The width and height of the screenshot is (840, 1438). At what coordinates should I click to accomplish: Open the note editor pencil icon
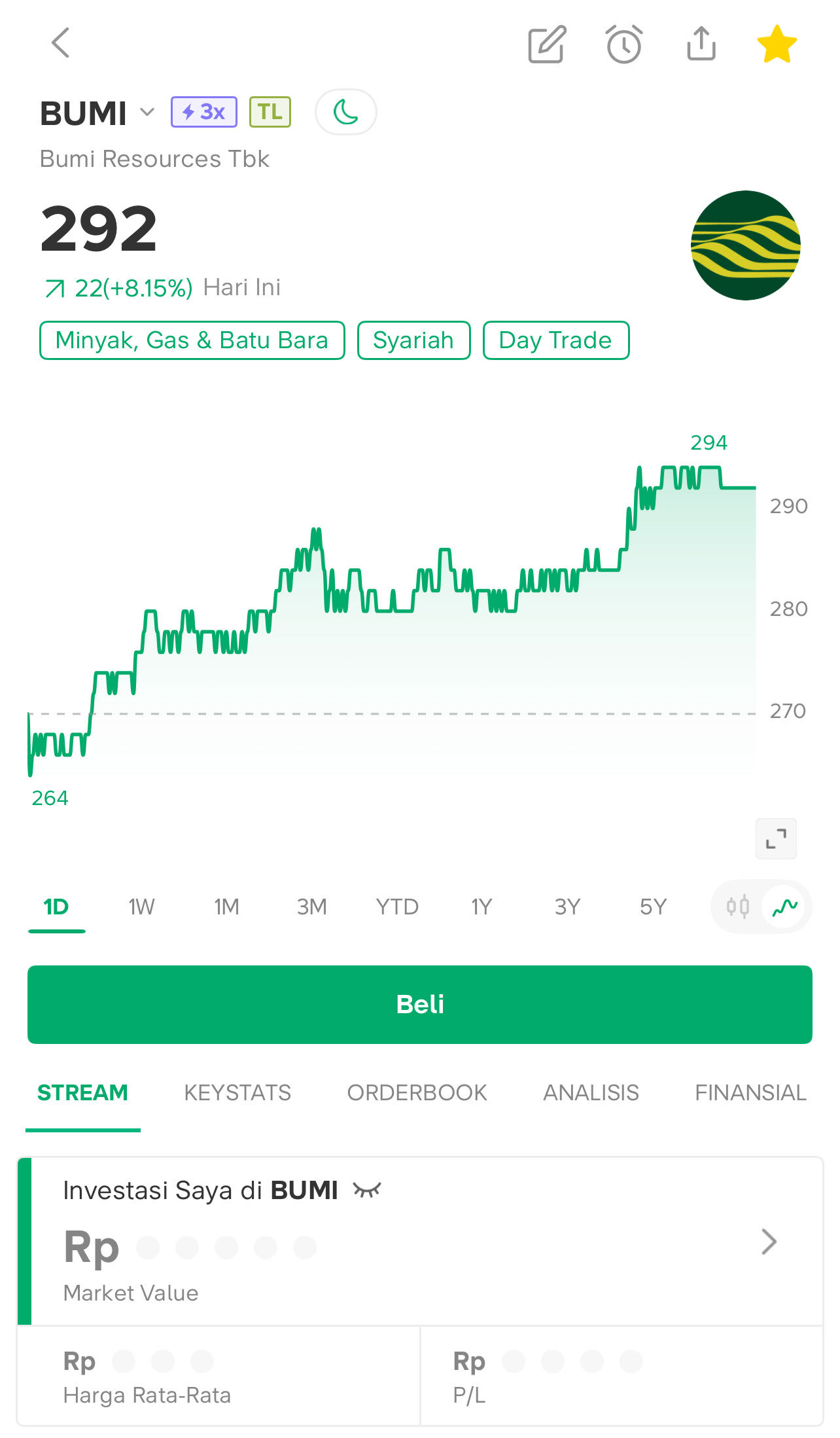coord(547,45)
